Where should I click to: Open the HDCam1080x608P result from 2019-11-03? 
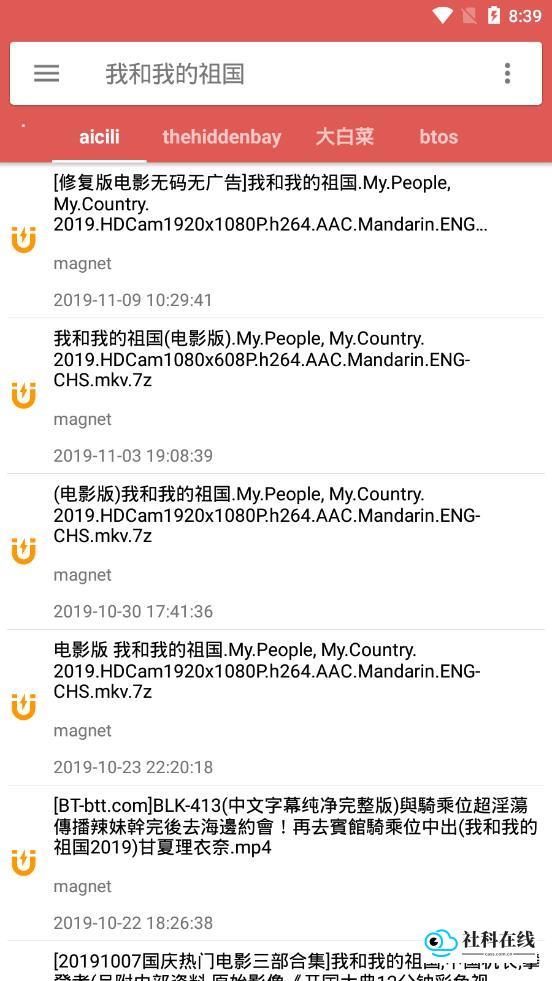coord(276,395)
